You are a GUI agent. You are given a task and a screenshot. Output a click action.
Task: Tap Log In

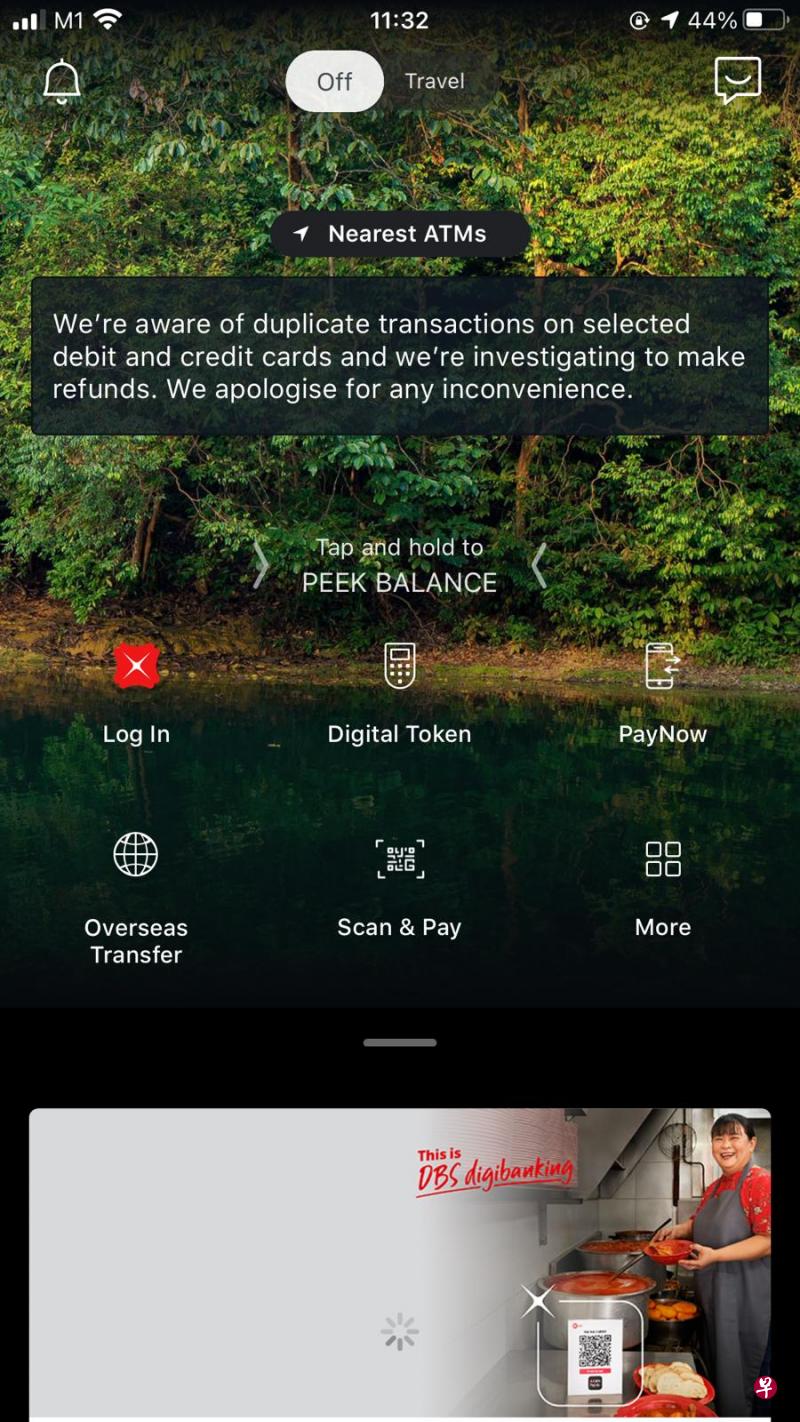137,692
